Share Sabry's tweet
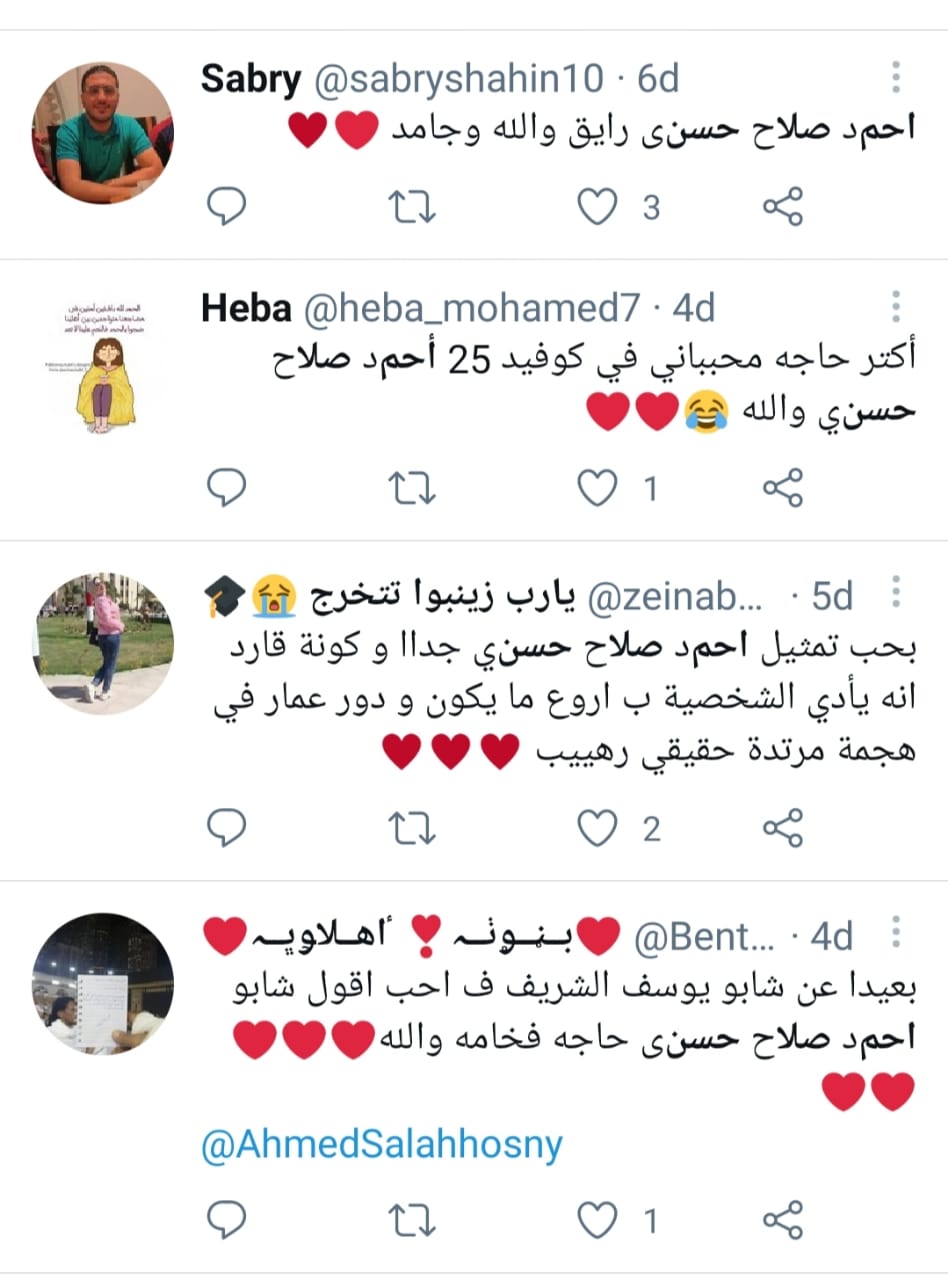The width and height of the screenshot is (948, 1280). pyautogui.click(x=783, y=207)
